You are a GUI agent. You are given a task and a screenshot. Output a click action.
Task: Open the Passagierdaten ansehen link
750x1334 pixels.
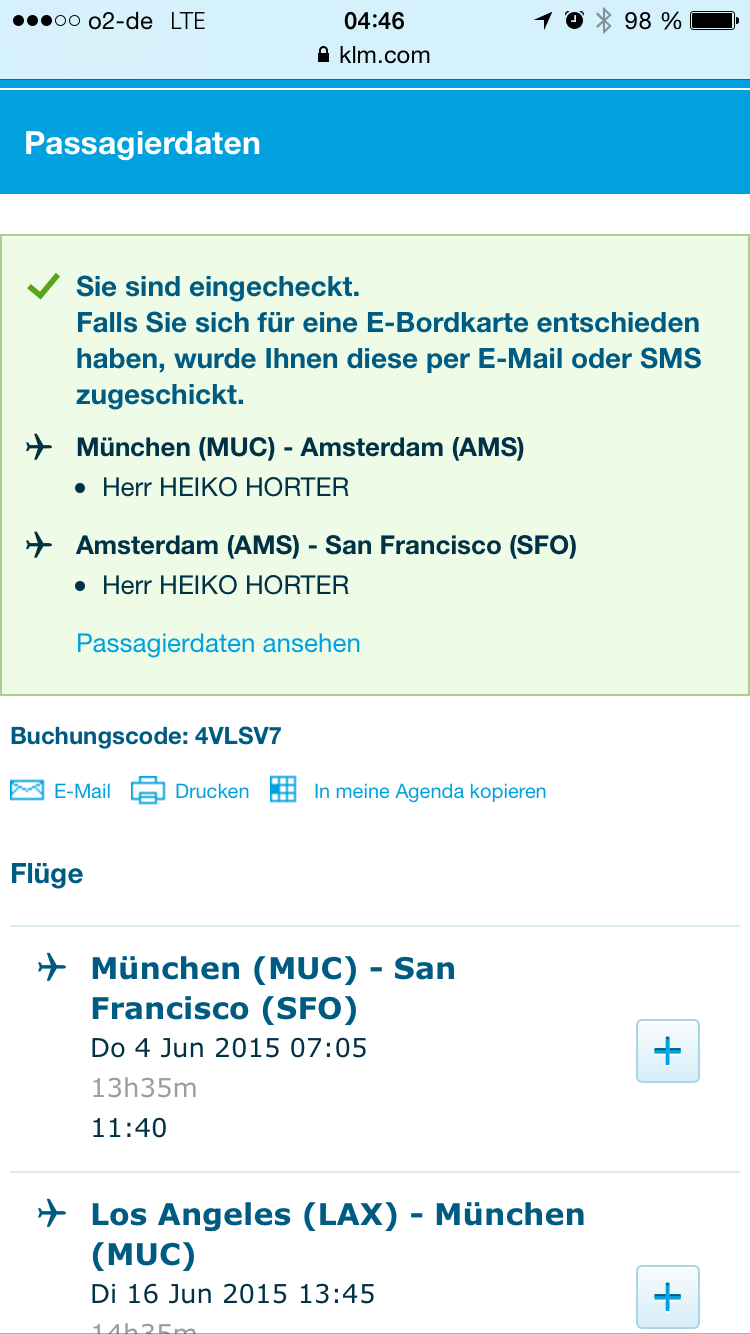tap(218, 643)
